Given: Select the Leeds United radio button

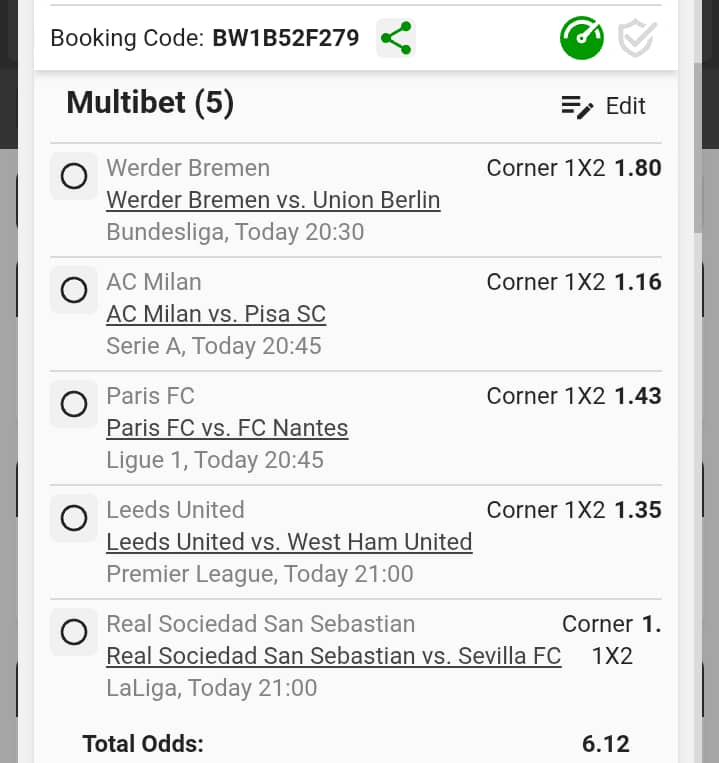Looking at the screenshot, I should click(x=74, y=519).
